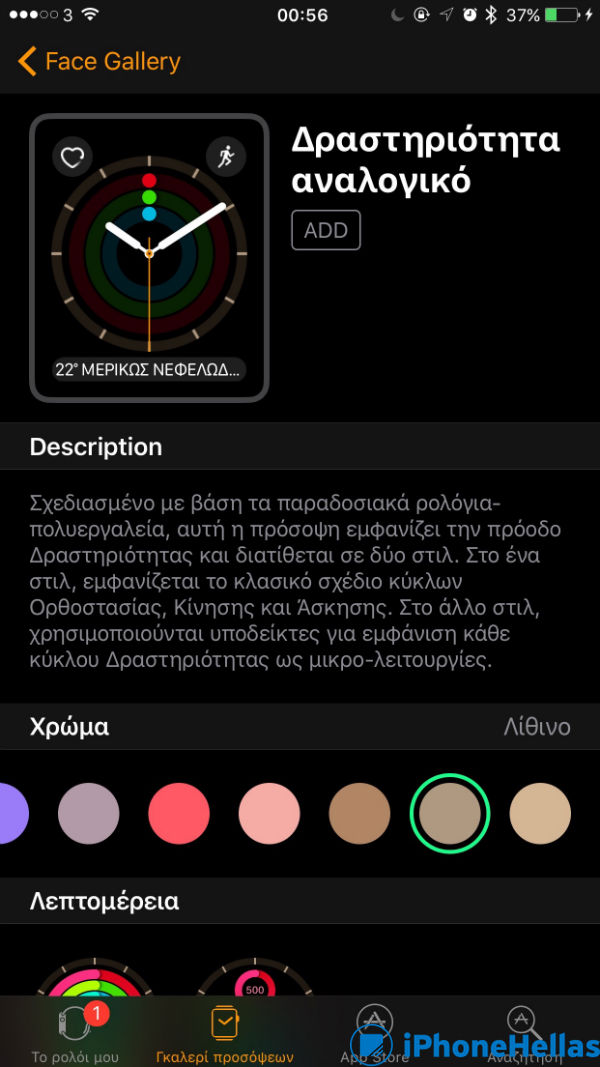Open the Γκαλερί προσόψεων tab
The image size is (600, 1067).
click(225, 1030)
